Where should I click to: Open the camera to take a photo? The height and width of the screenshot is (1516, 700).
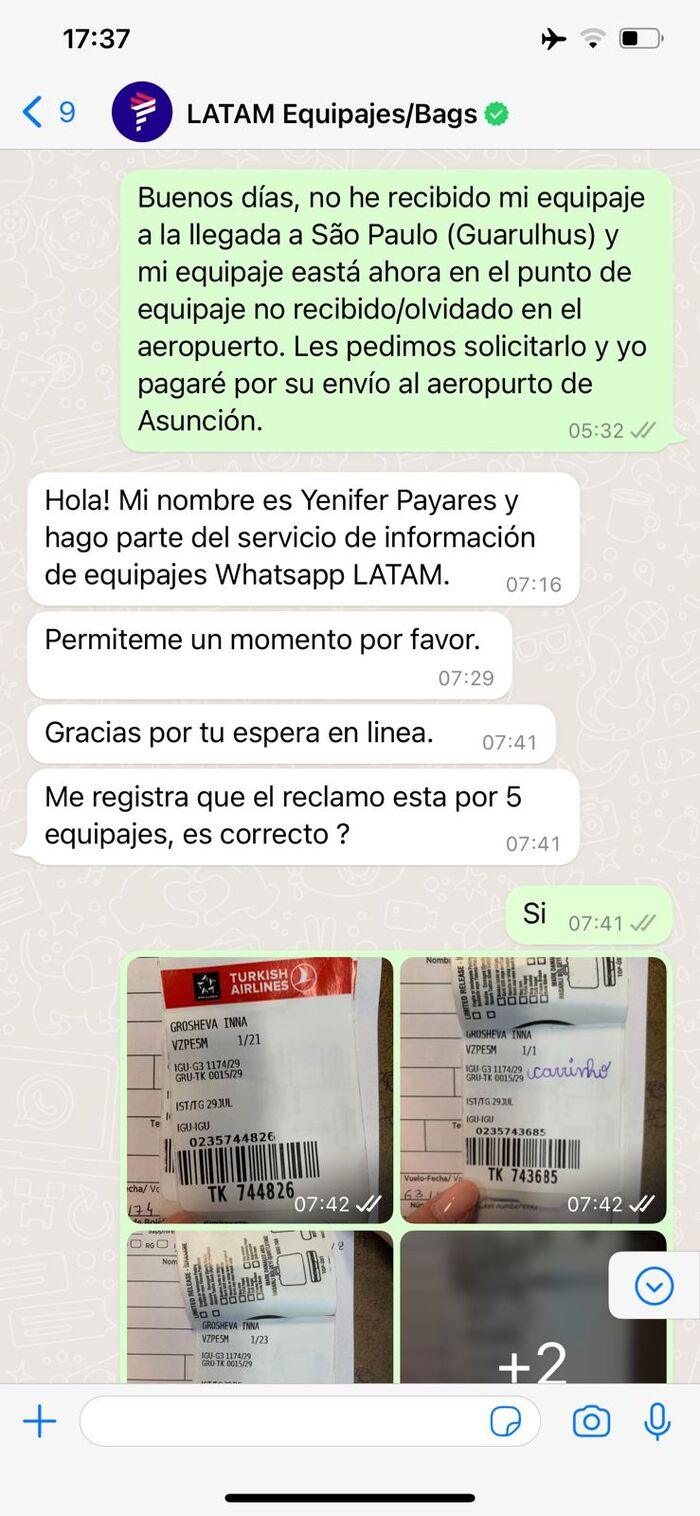click(591, 1421)
